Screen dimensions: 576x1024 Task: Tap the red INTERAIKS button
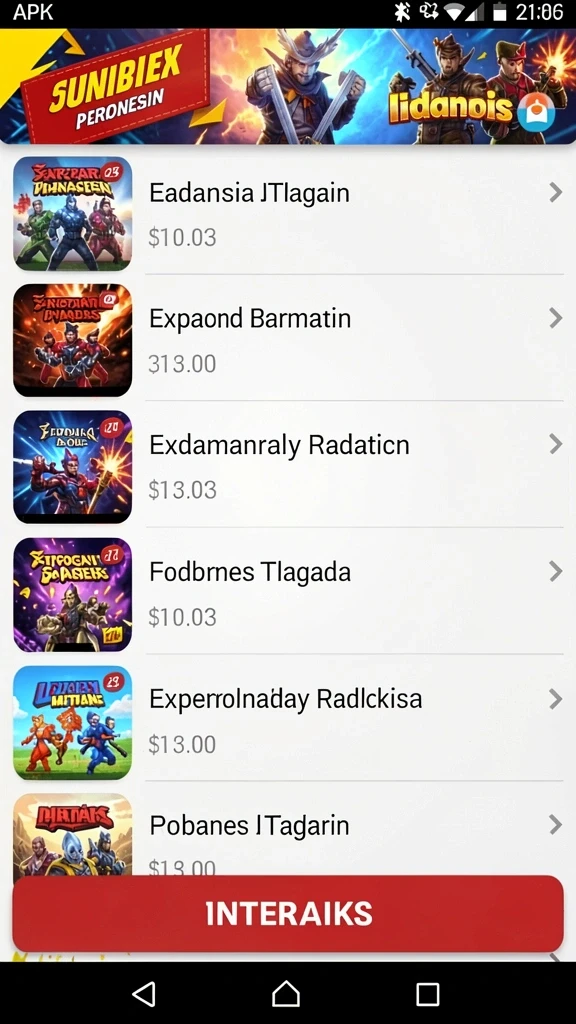pos(288,914)
